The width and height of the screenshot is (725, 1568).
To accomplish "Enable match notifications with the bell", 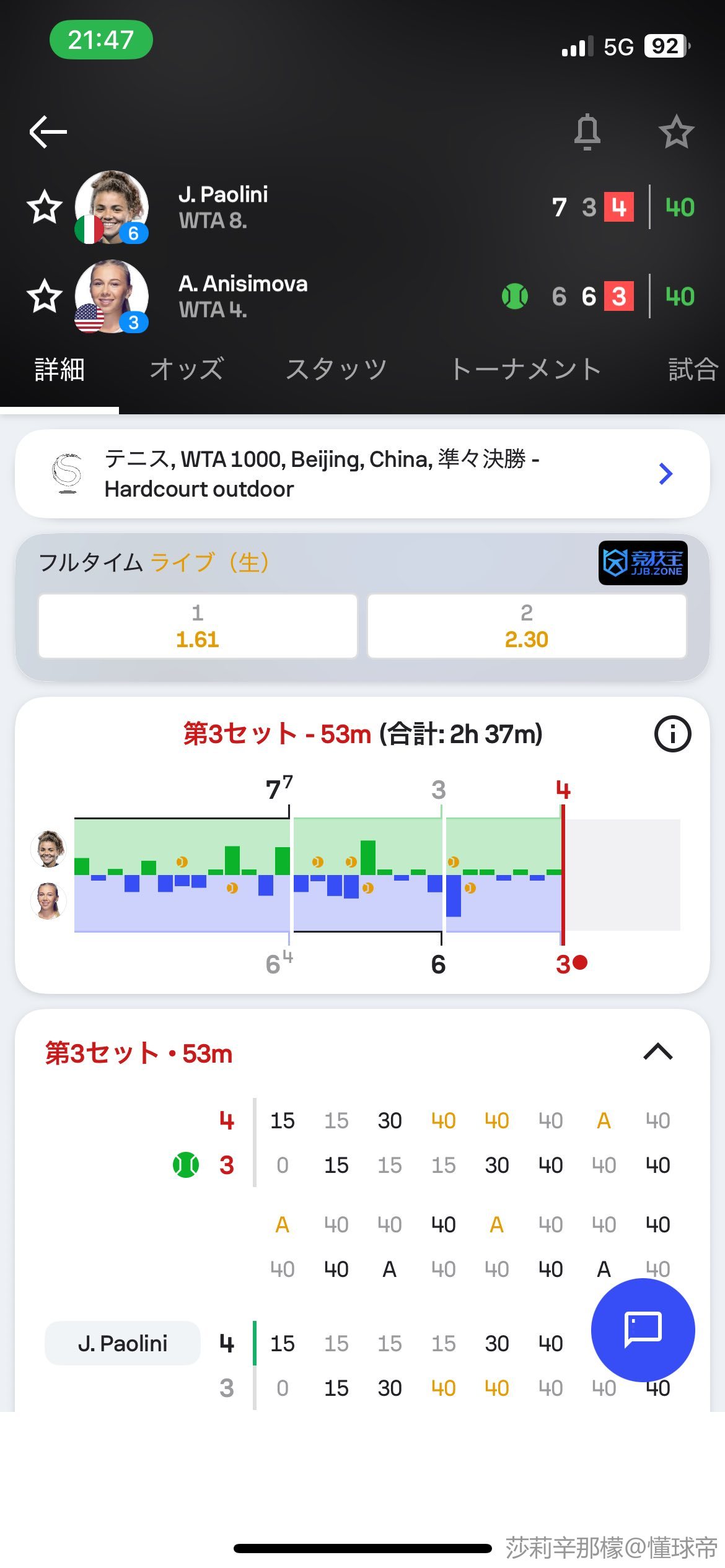I will pos(587,132).
